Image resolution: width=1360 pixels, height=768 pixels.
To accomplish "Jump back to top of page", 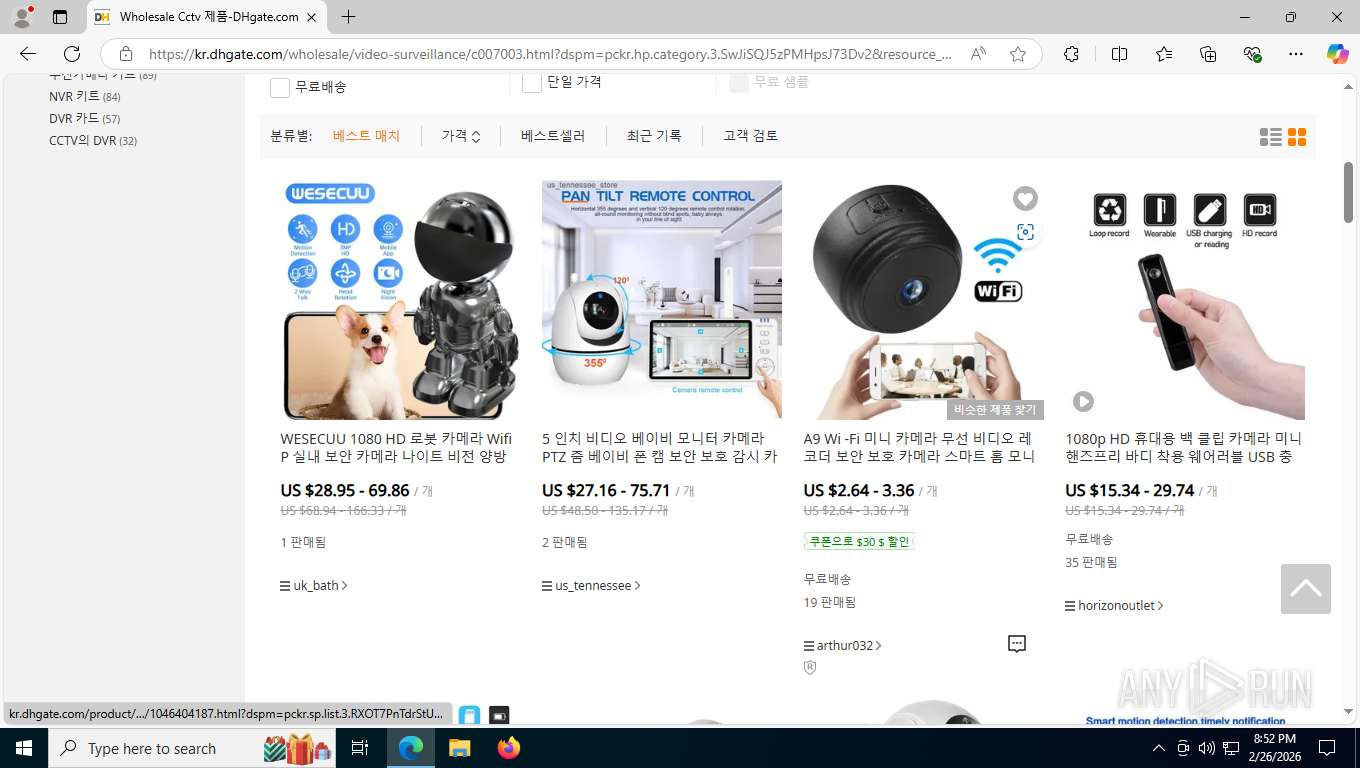I will (x=1305, y=589).
